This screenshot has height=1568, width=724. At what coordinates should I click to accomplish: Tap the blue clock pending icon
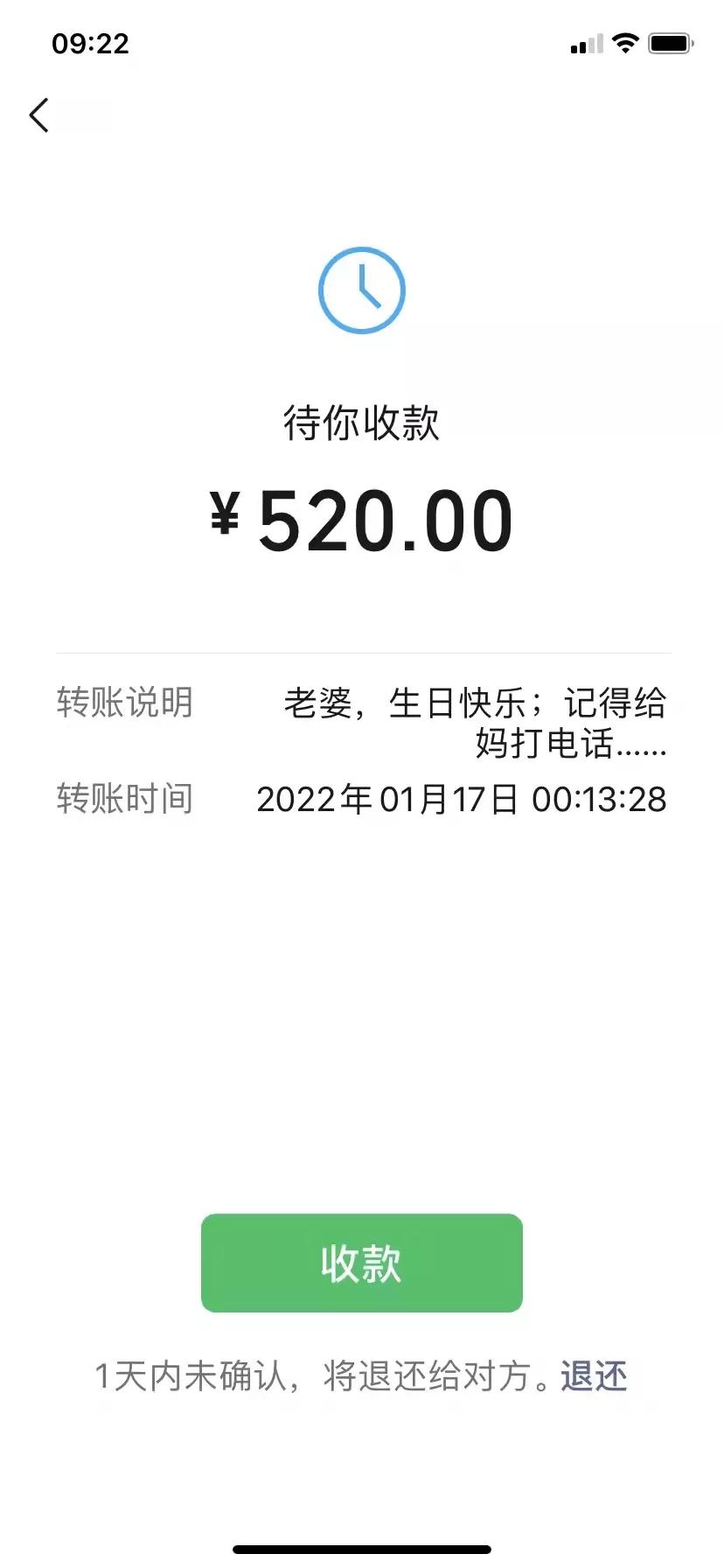tap(362, 290)
